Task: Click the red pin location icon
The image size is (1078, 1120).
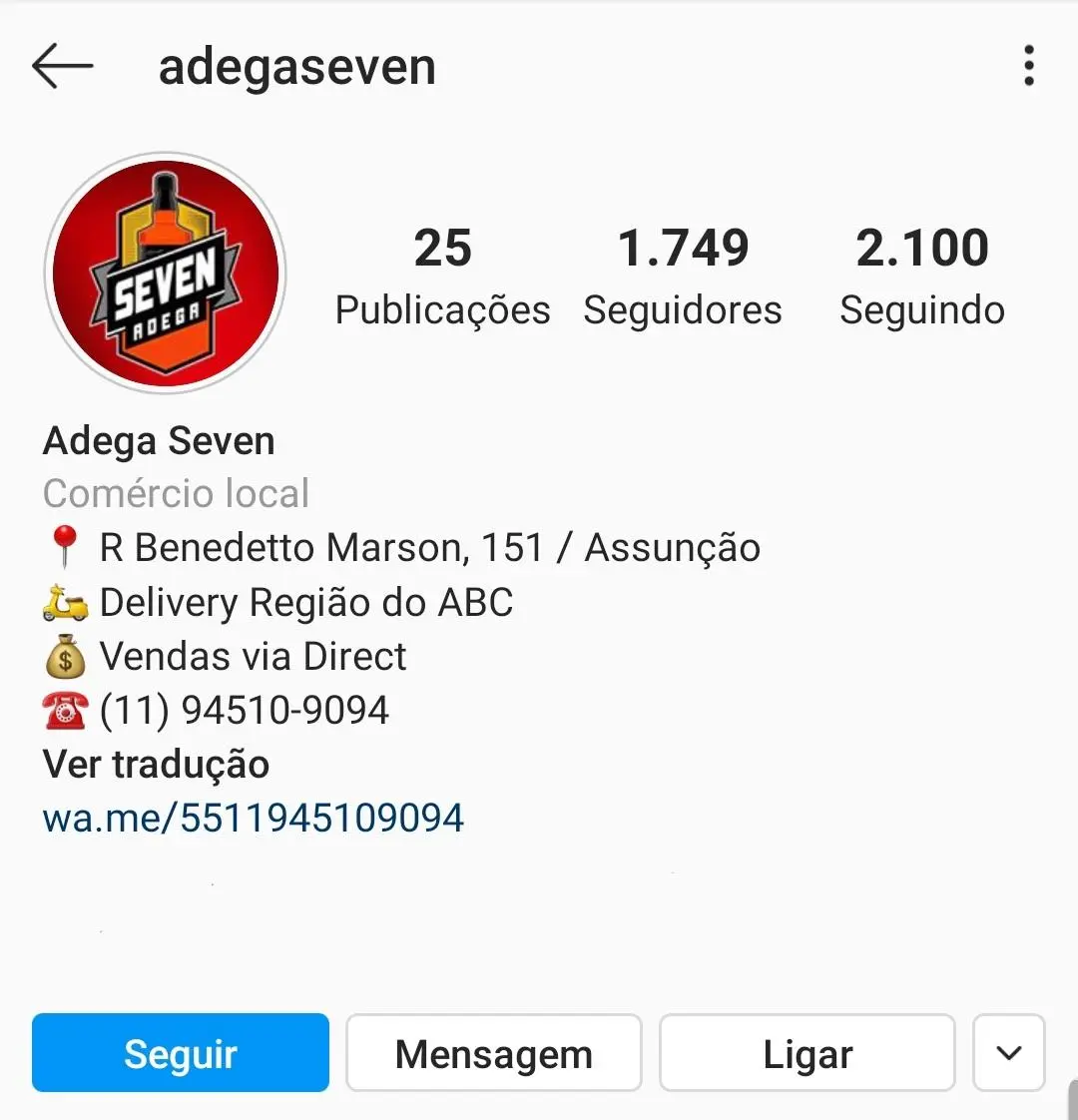Action: coord(64,547)
